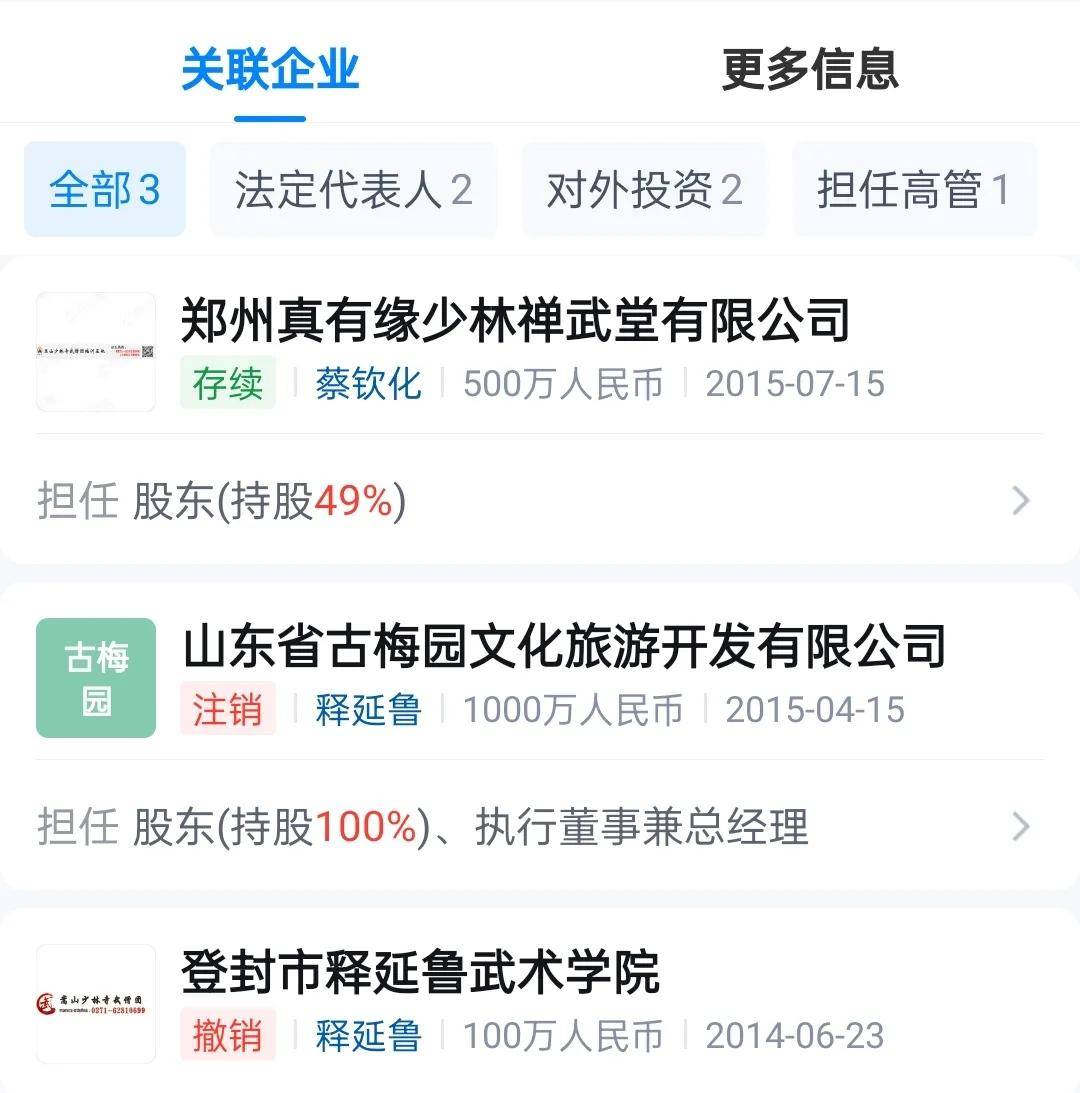The image size is (1080, 1093).
Task: Select the 法定代表人 2 filter
Action: pos(354,190)
